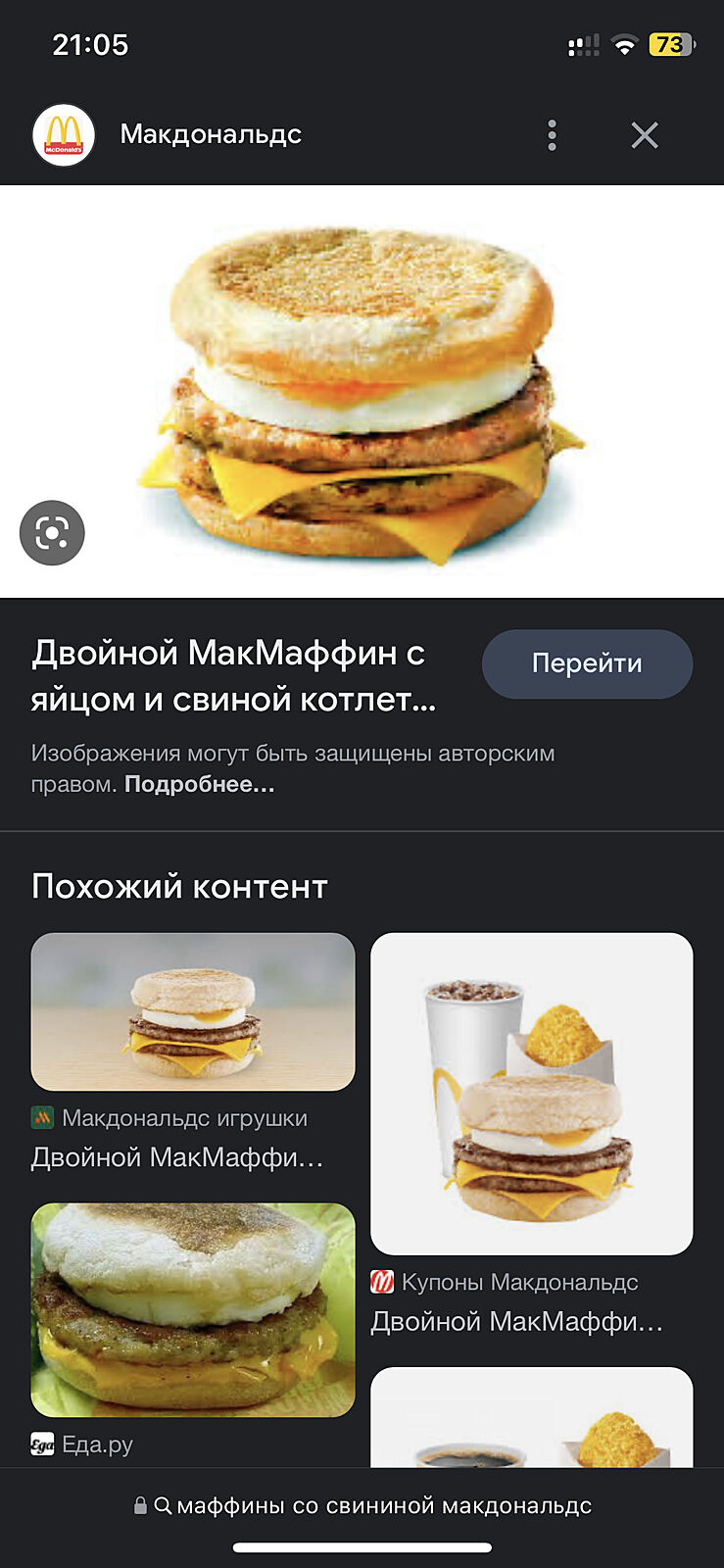
Task: Open the Макдональдс source site header
Action: (210, 135)
